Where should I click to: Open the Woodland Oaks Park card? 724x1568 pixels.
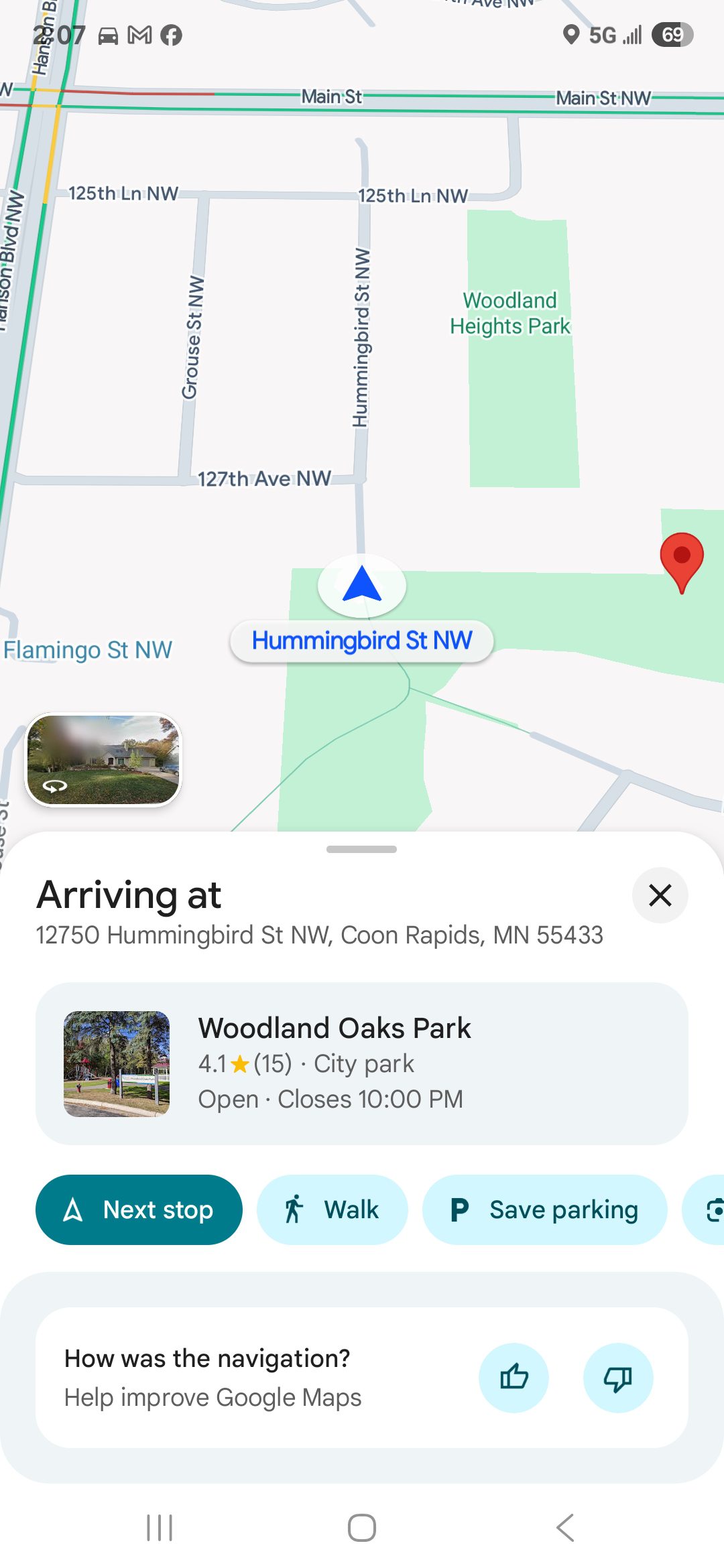coord(362,1063)
